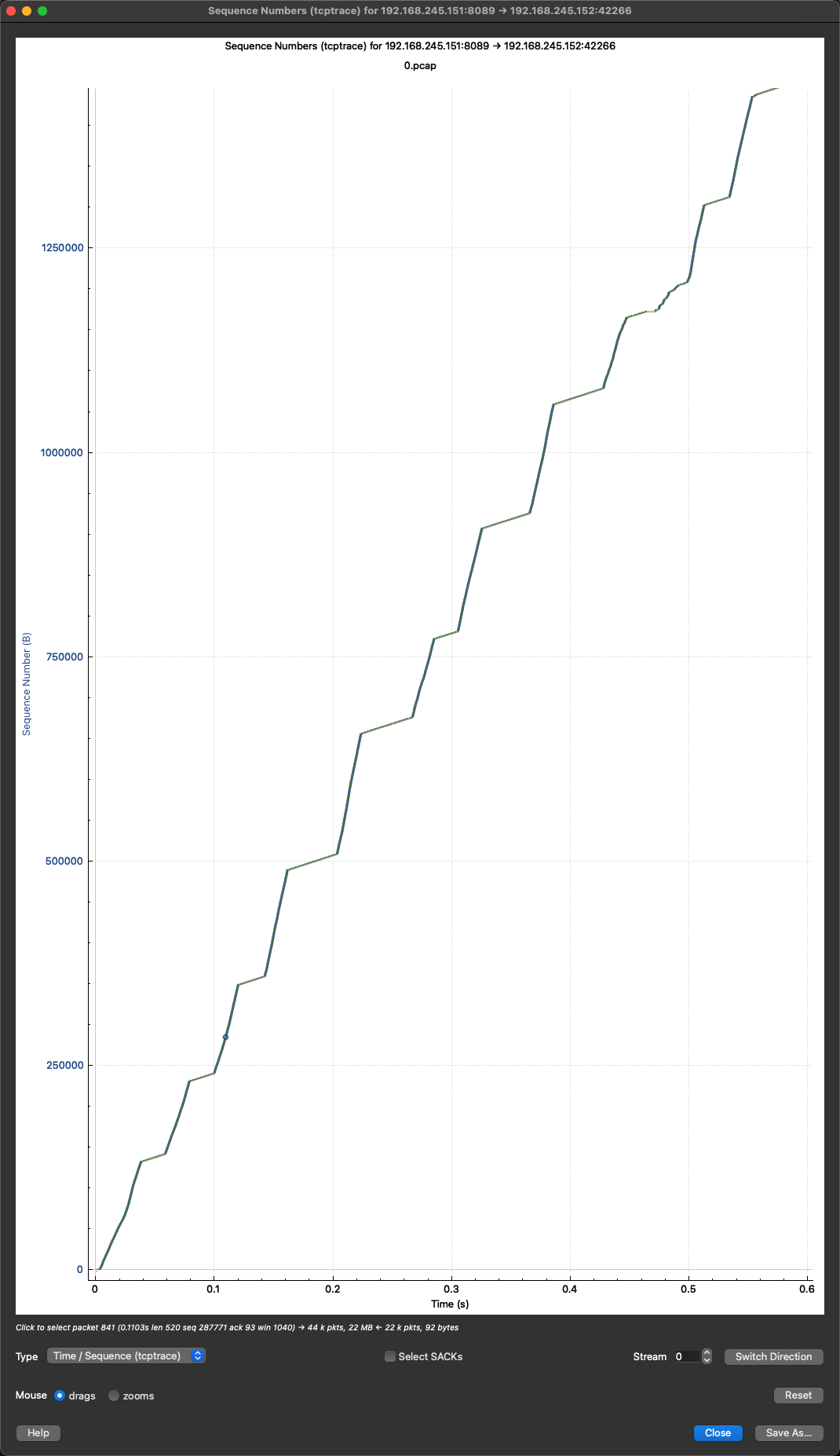Click the Switch Direction button
The width and height of the screenshot is (840, 1456).
pyautogui.click(x=773, y=1356)
